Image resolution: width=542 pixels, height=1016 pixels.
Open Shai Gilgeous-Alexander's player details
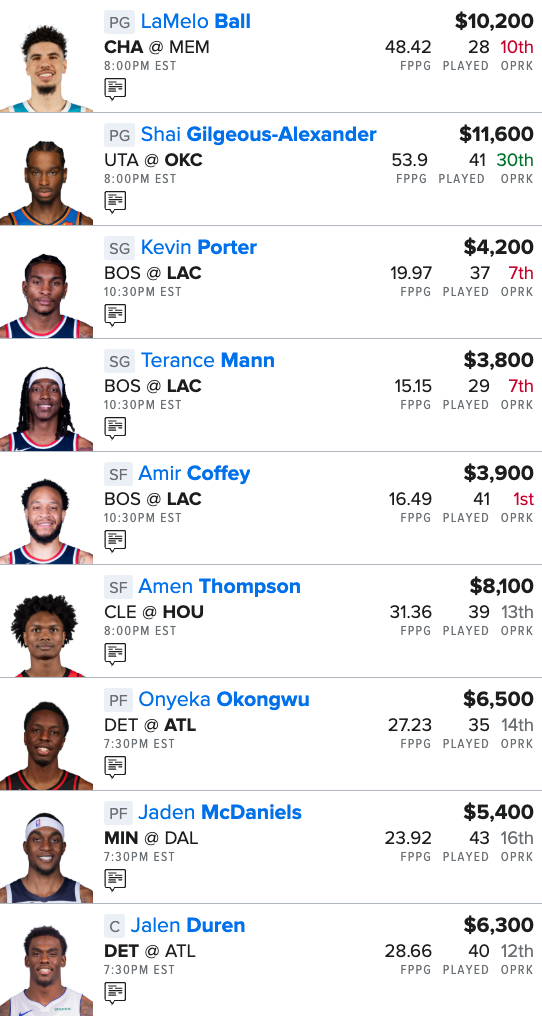(x=259, y=134)
